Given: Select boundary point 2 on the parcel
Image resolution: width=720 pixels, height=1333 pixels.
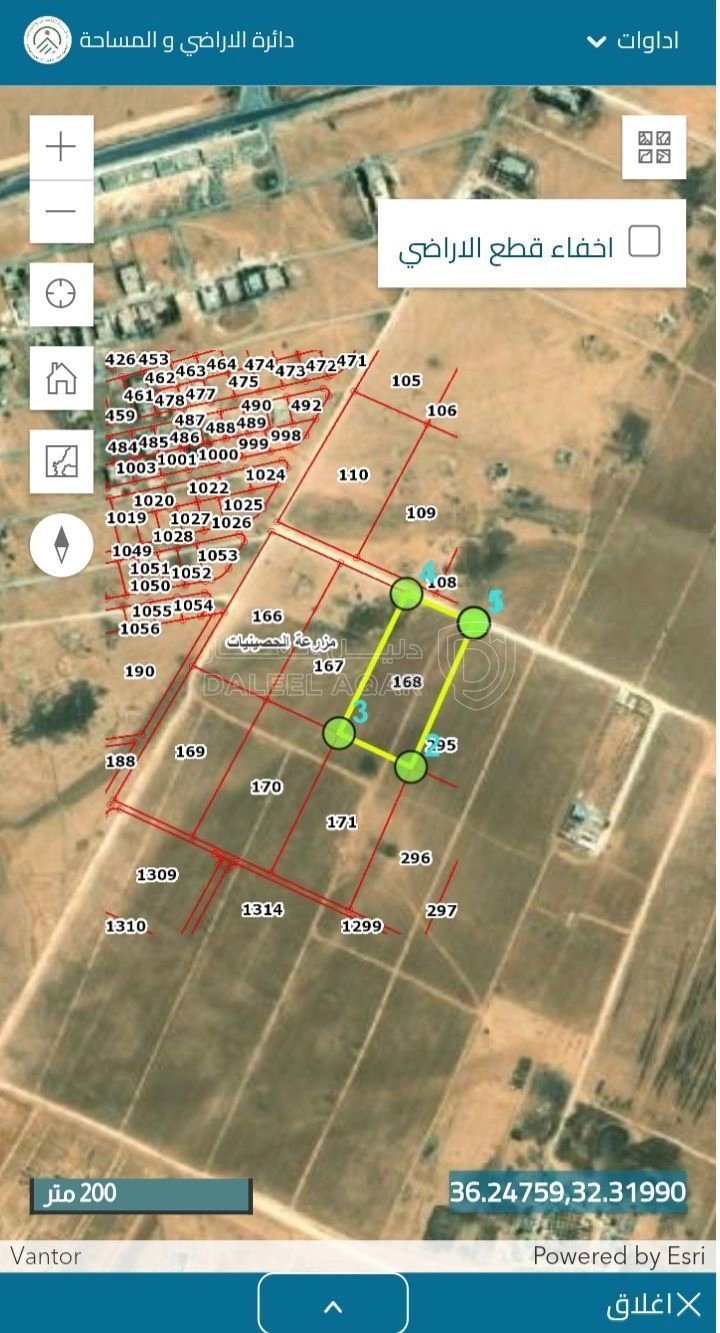Looking at the screenshot, I should (411, 767).
